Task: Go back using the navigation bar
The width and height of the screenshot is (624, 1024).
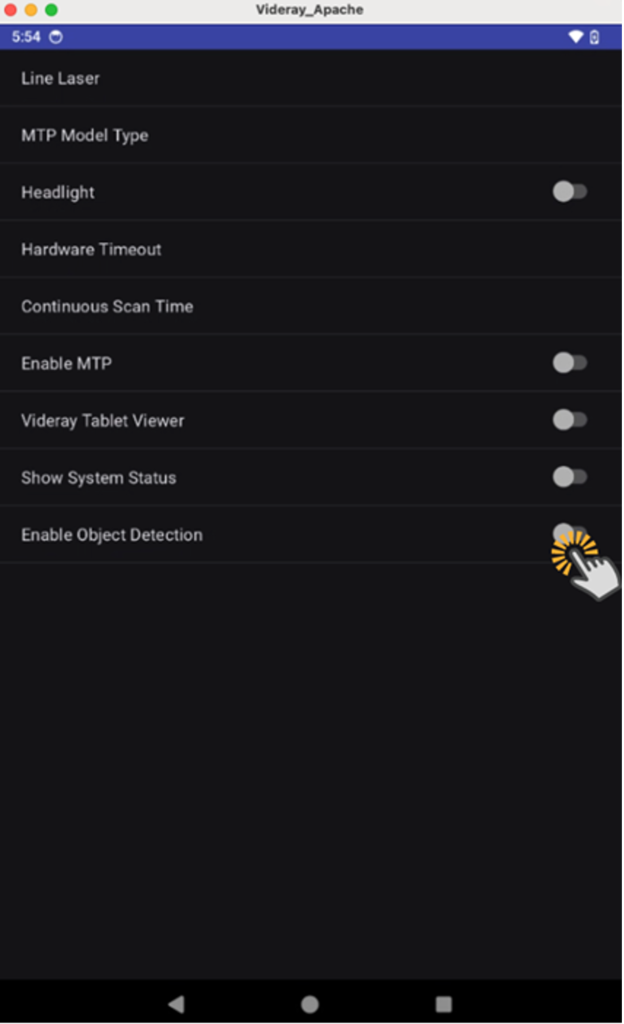Action: coord(177,1004)
